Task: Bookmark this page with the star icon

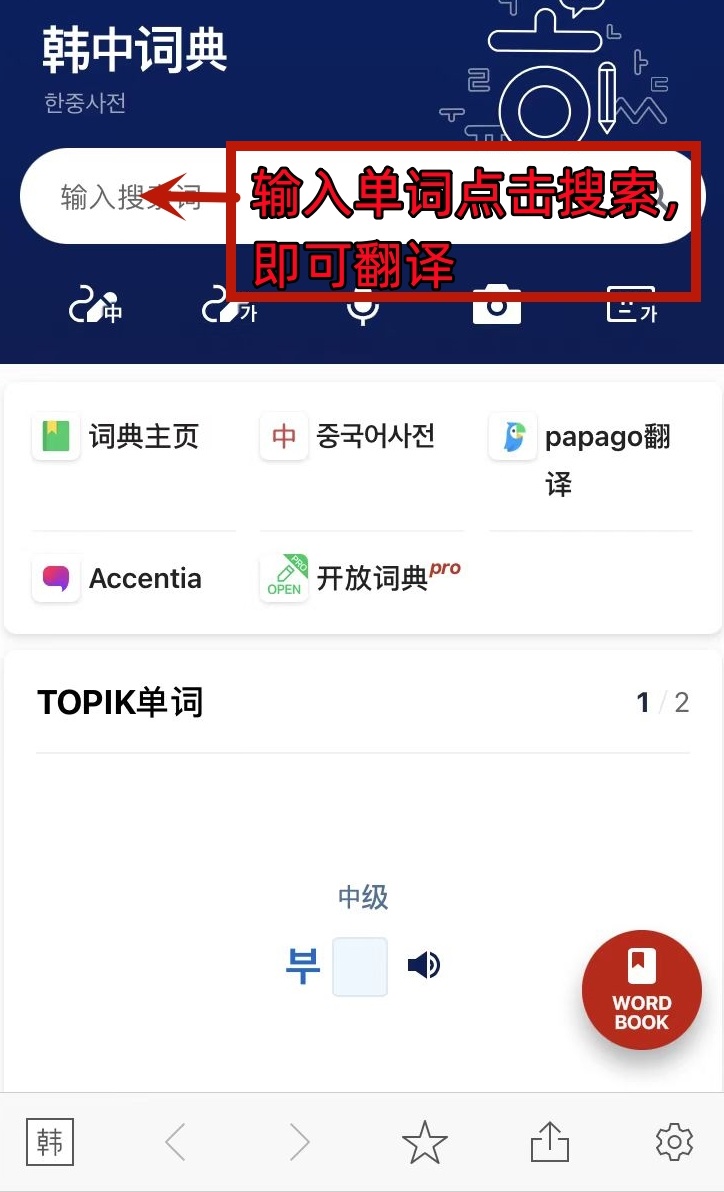Action: click(x=424, y=1141)
